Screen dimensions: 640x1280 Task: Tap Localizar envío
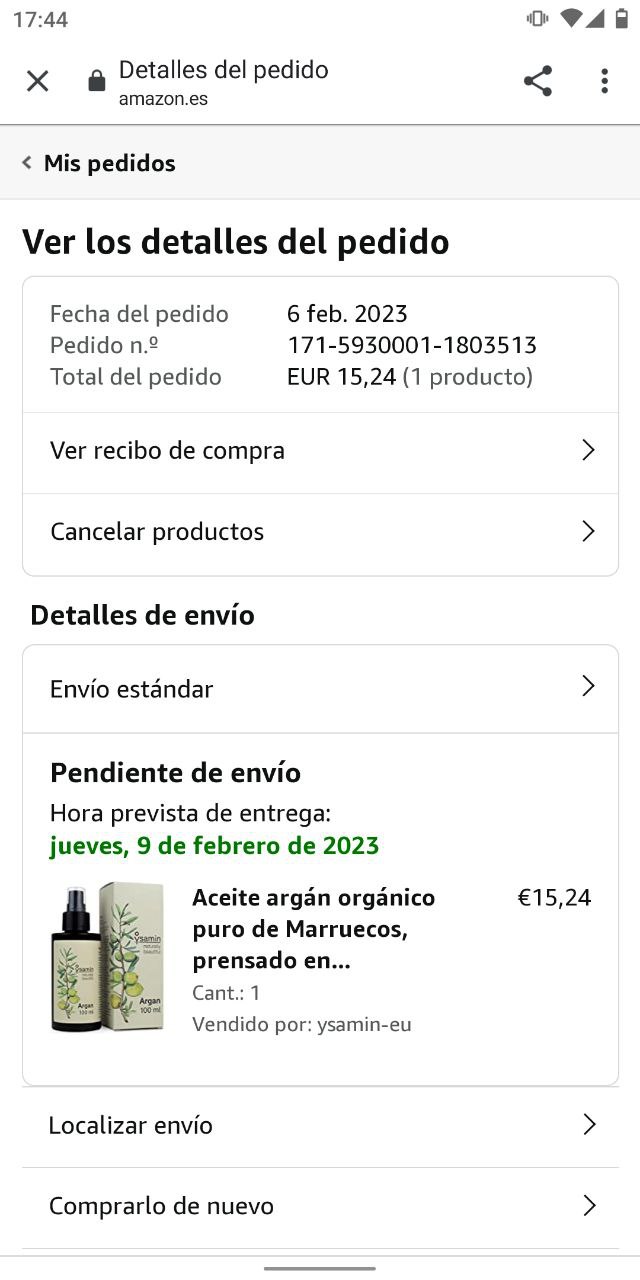(320, 1126)
